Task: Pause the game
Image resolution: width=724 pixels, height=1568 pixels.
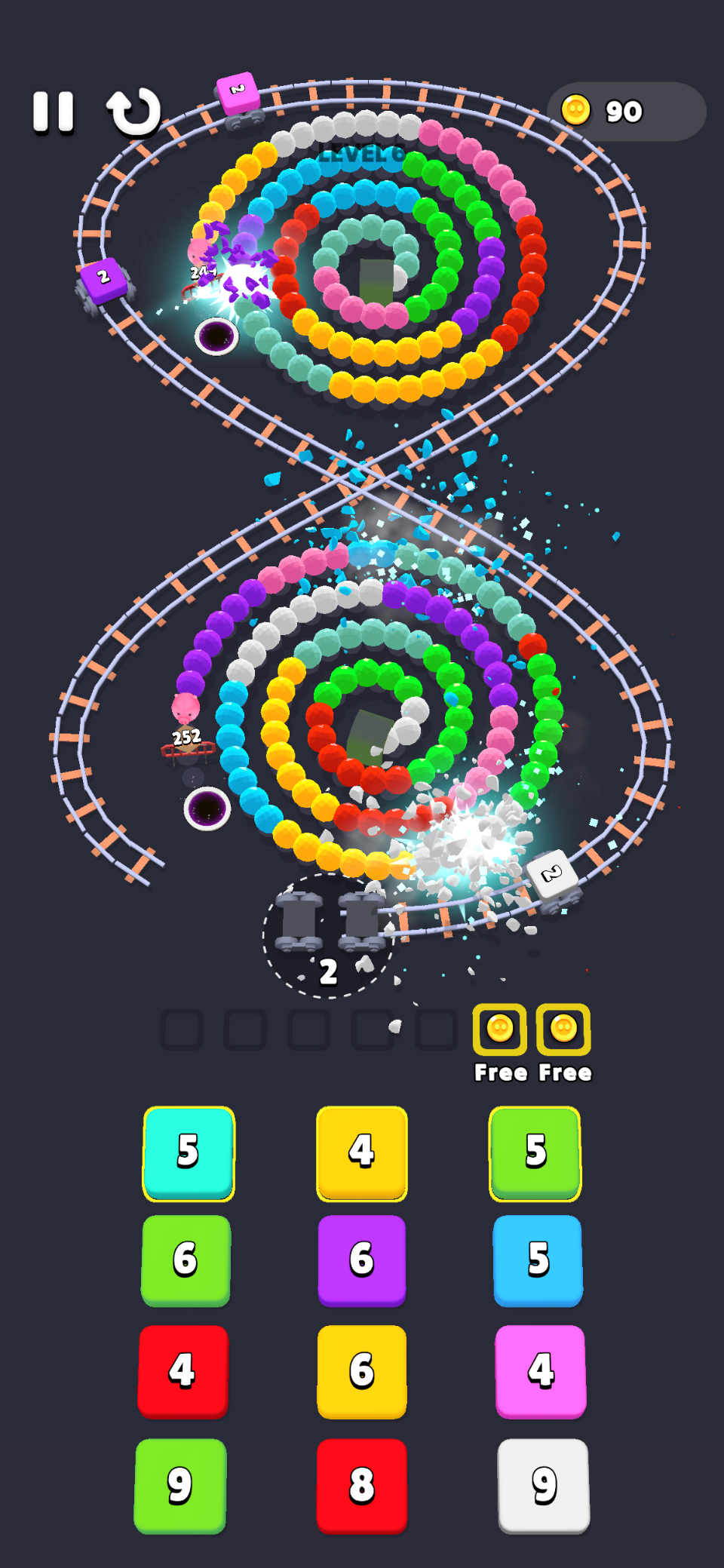Action: (x=53, y=112)
